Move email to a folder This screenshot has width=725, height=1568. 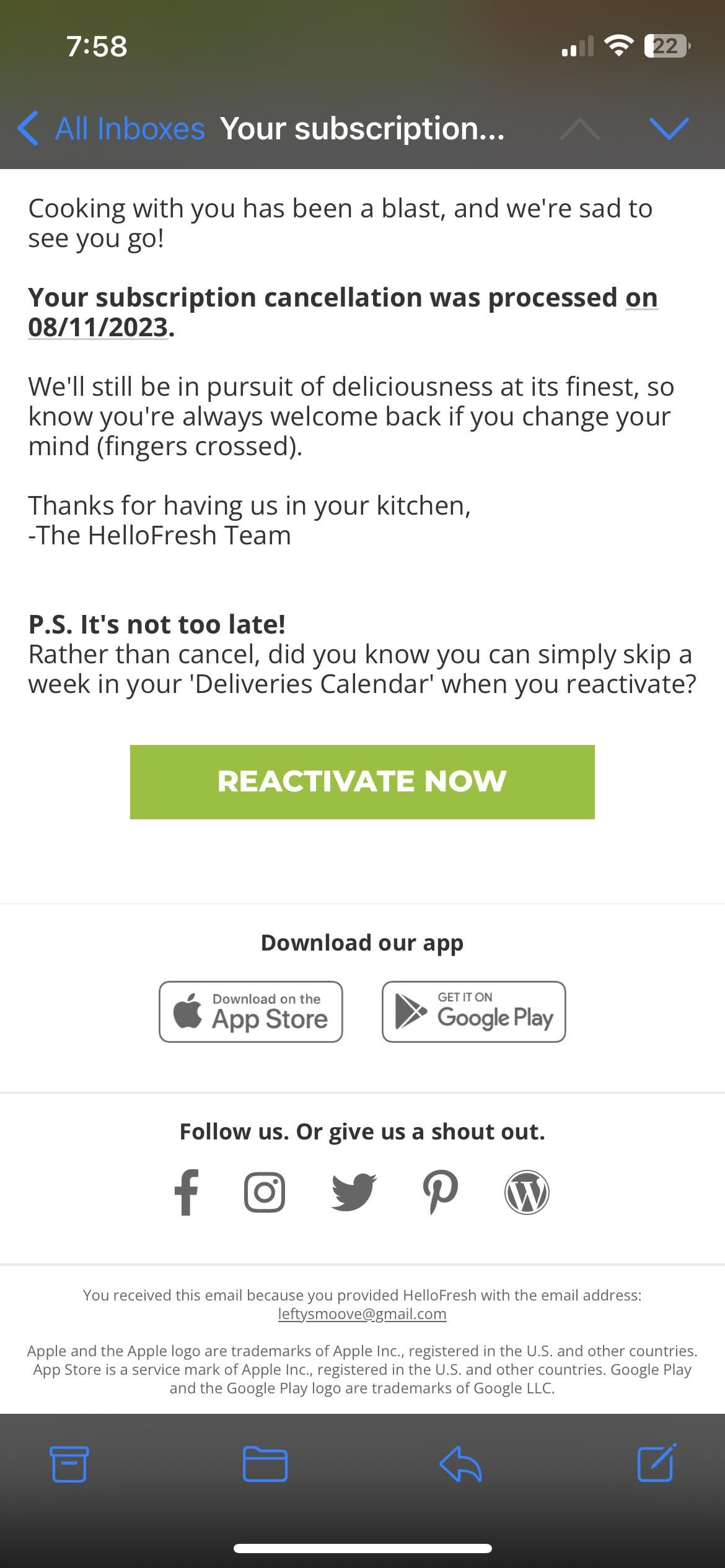coord(265,1464)
